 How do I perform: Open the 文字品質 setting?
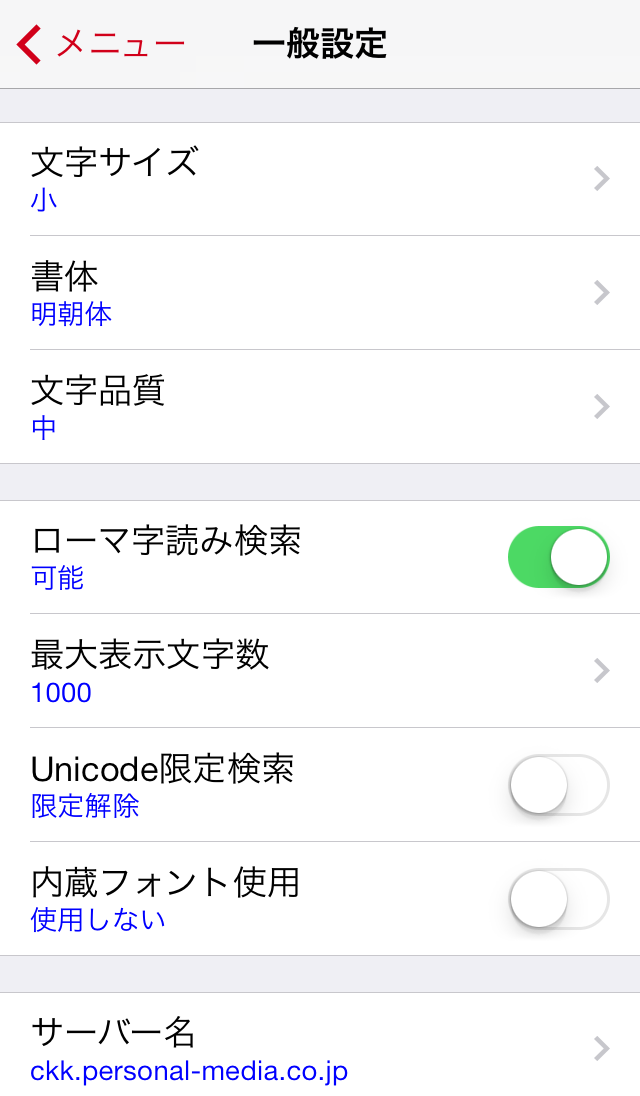tap(320, 407)
